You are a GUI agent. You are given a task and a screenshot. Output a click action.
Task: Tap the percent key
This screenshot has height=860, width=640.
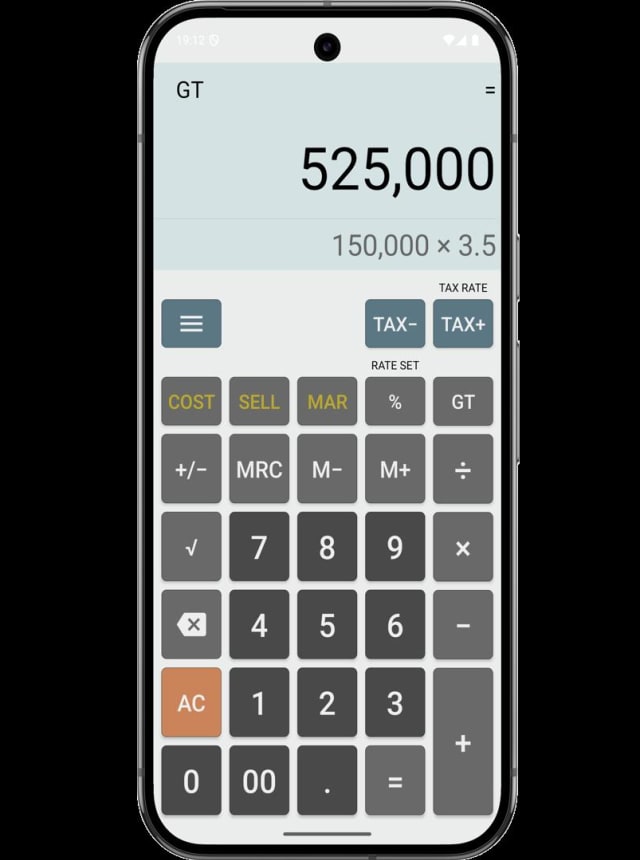[x=395, y=402]
